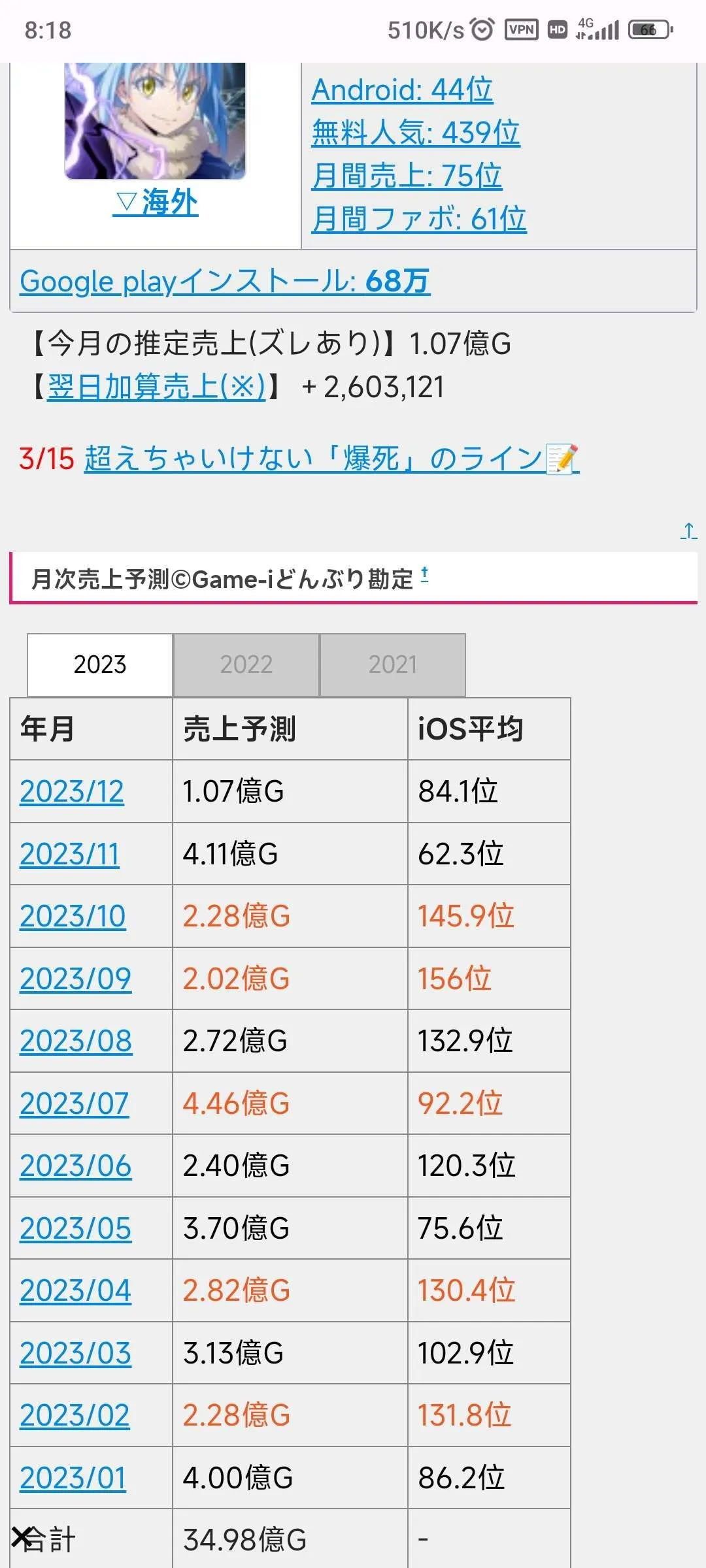Open the 無料人気: 439位 link

(416, 133)
